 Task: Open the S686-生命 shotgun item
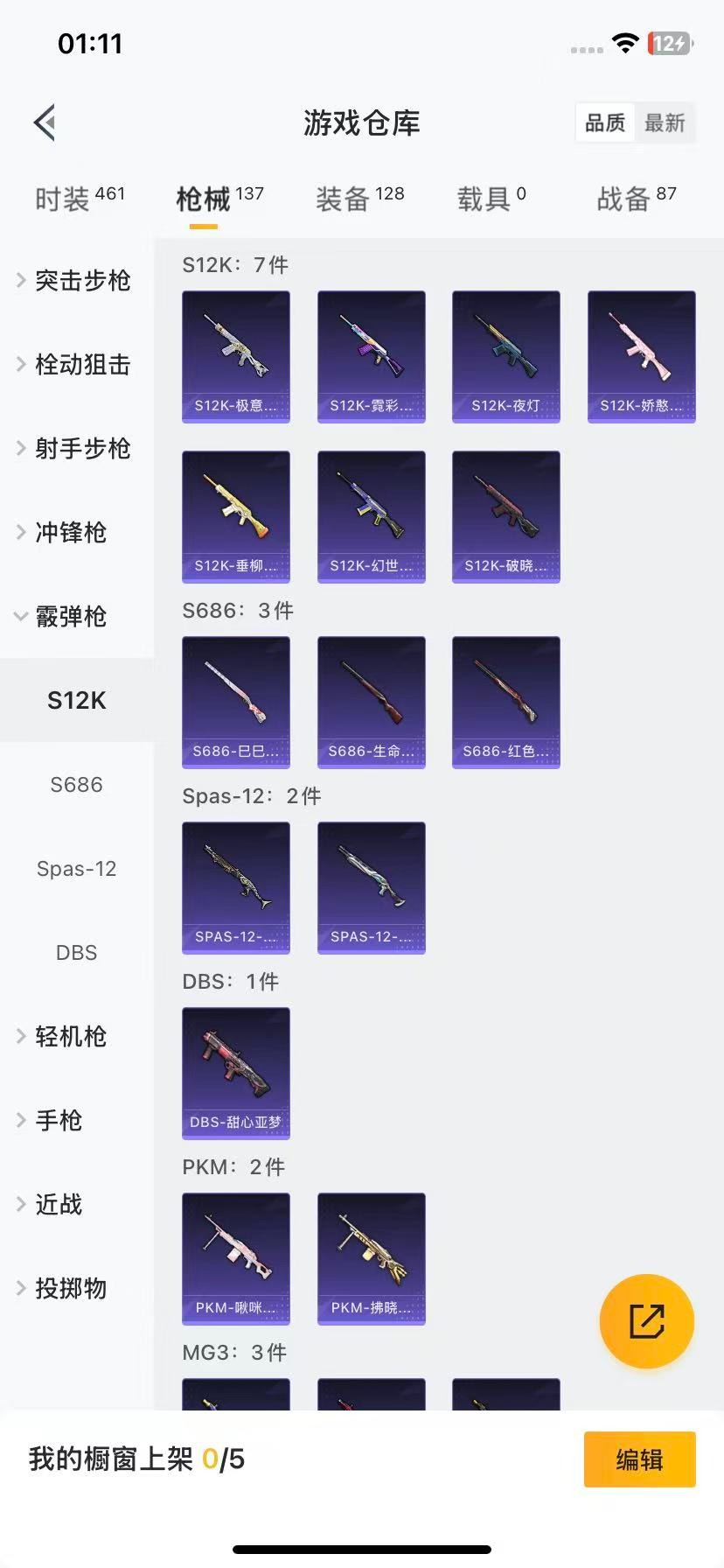coord(371,702)
